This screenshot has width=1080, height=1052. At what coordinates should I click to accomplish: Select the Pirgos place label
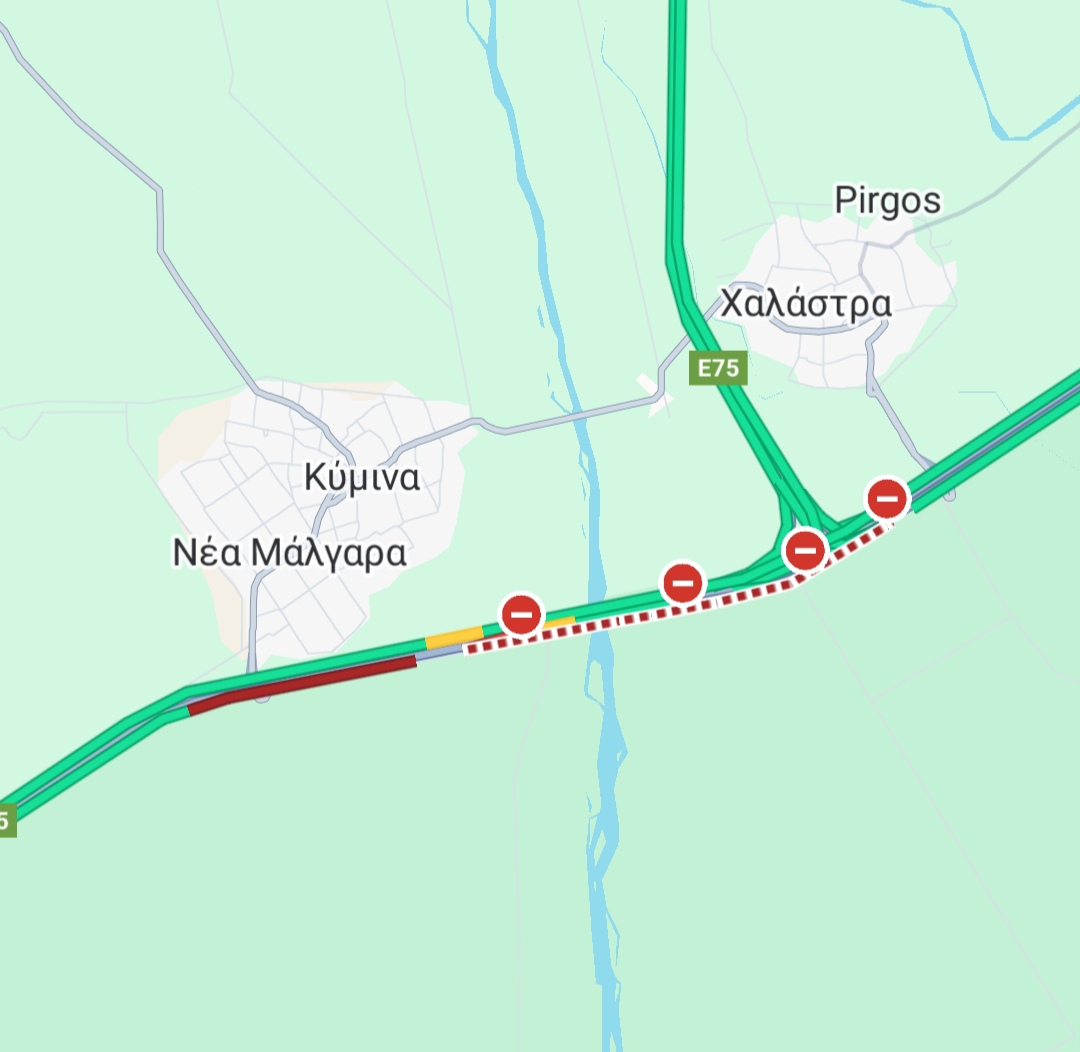click(x=887, y=201)
